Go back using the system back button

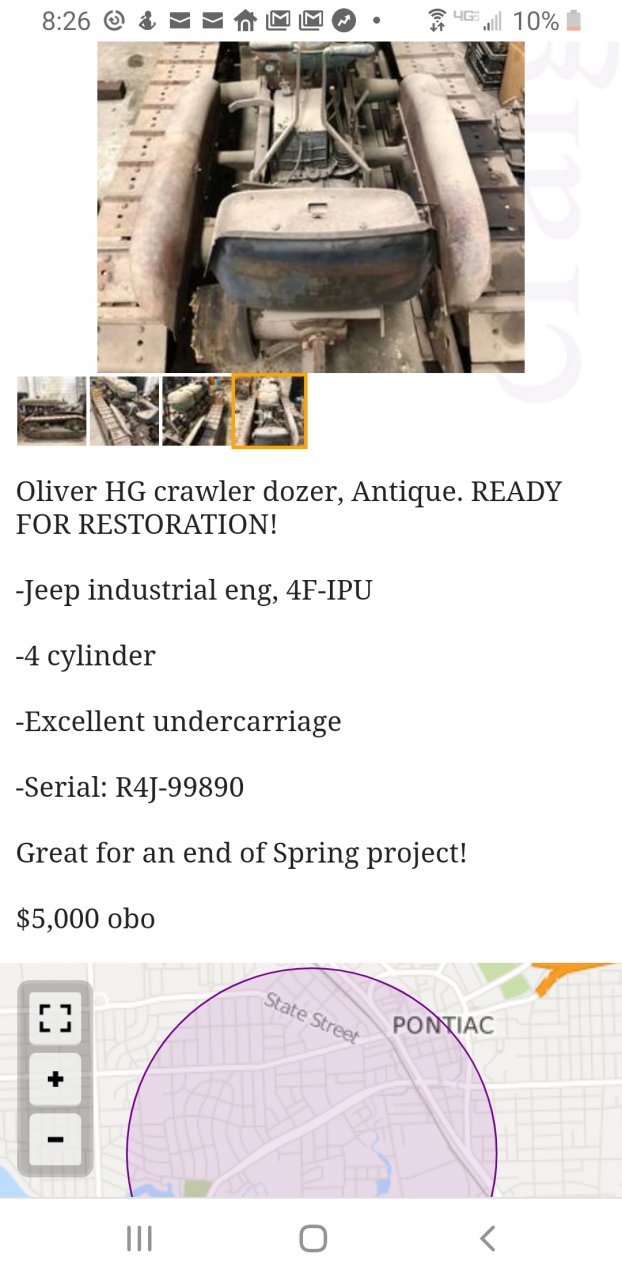tap(487, 1239)
